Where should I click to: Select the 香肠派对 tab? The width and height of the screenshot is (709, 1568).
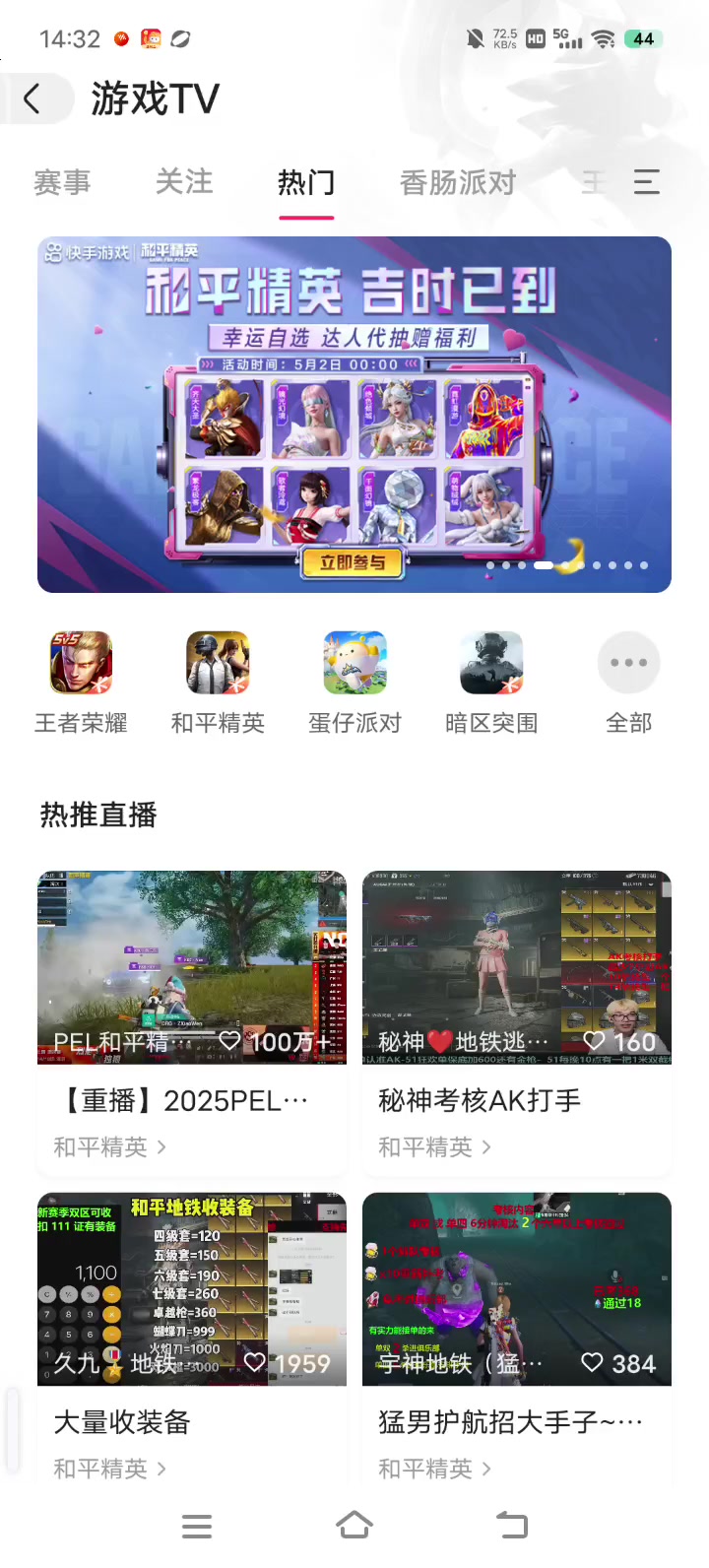click(458, 182)
